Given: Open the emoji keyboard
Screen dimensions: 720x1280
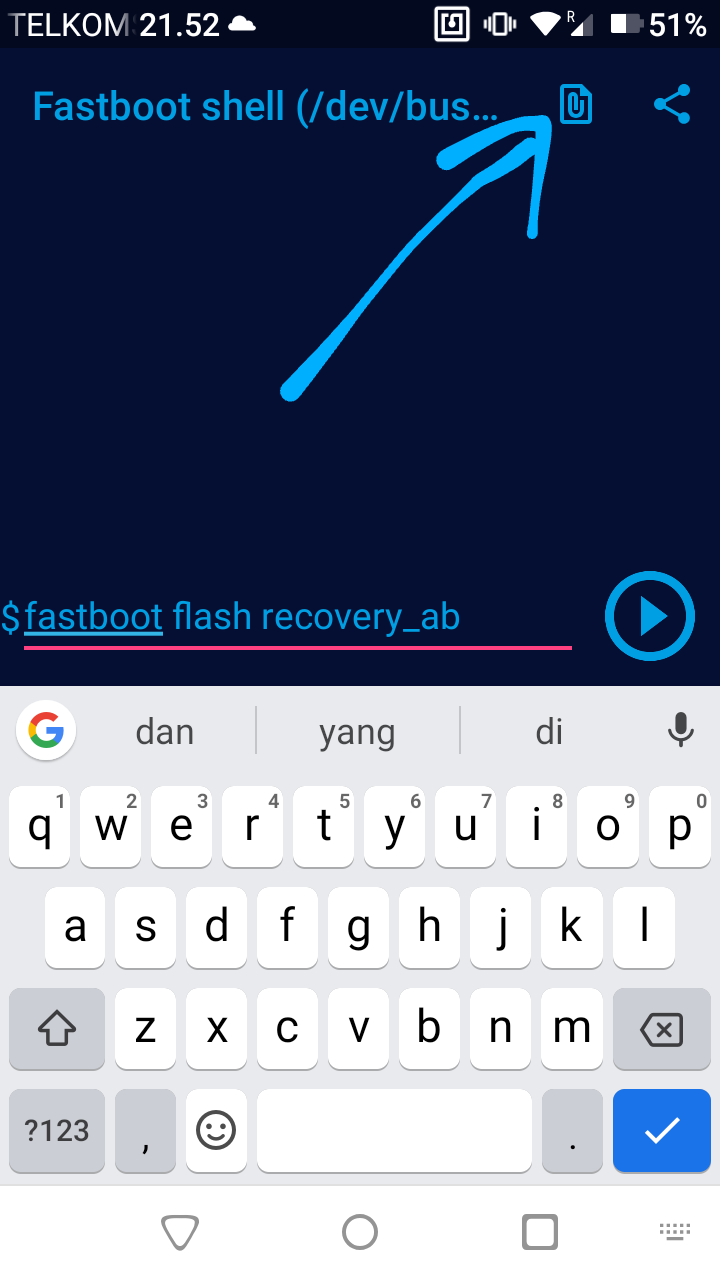Looking at the screenshot, I should point(215,1131).
